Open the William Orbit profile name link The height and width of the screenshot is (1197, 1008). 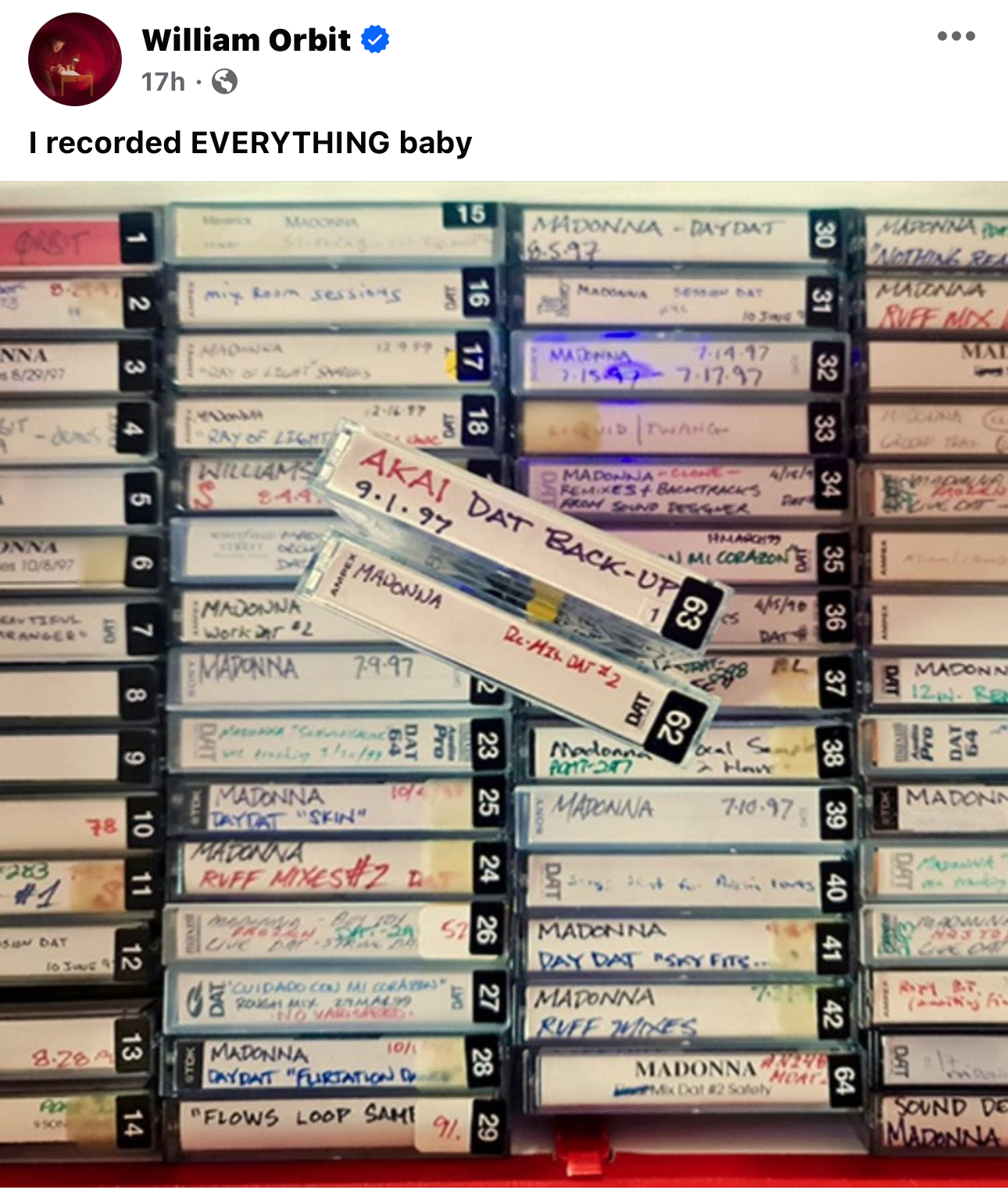point(246,40)
